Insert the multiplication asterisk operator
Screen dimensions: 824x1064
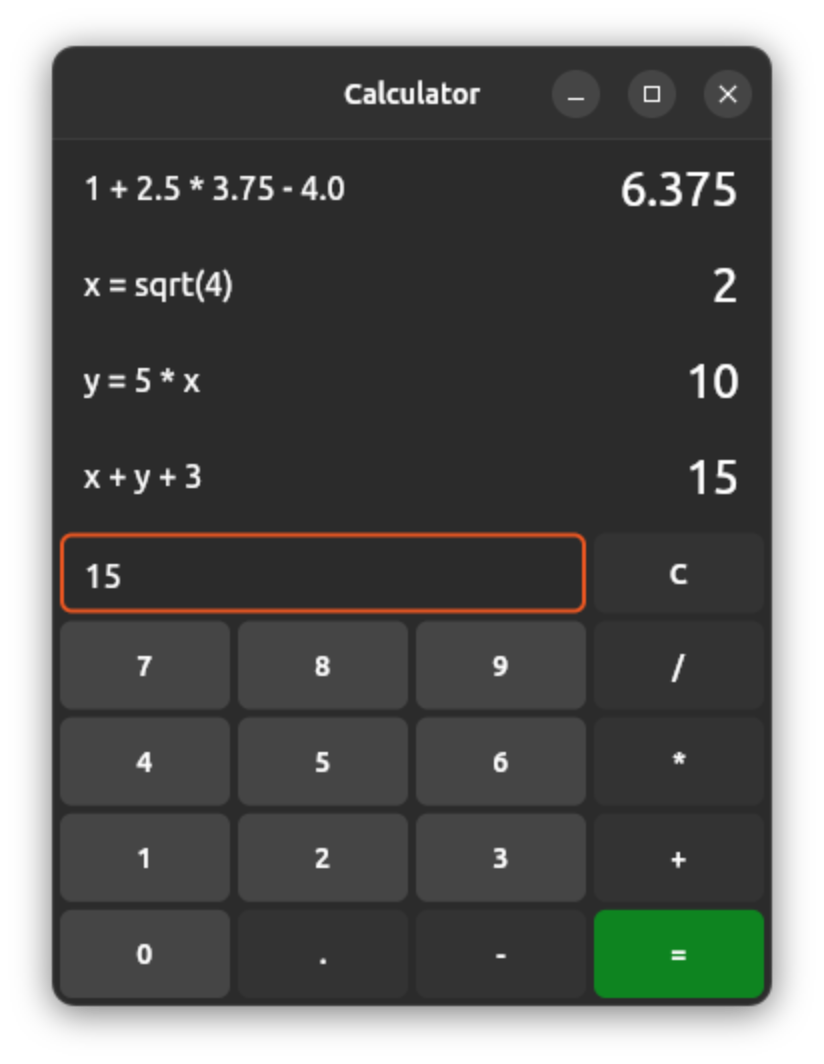point(678,761)
